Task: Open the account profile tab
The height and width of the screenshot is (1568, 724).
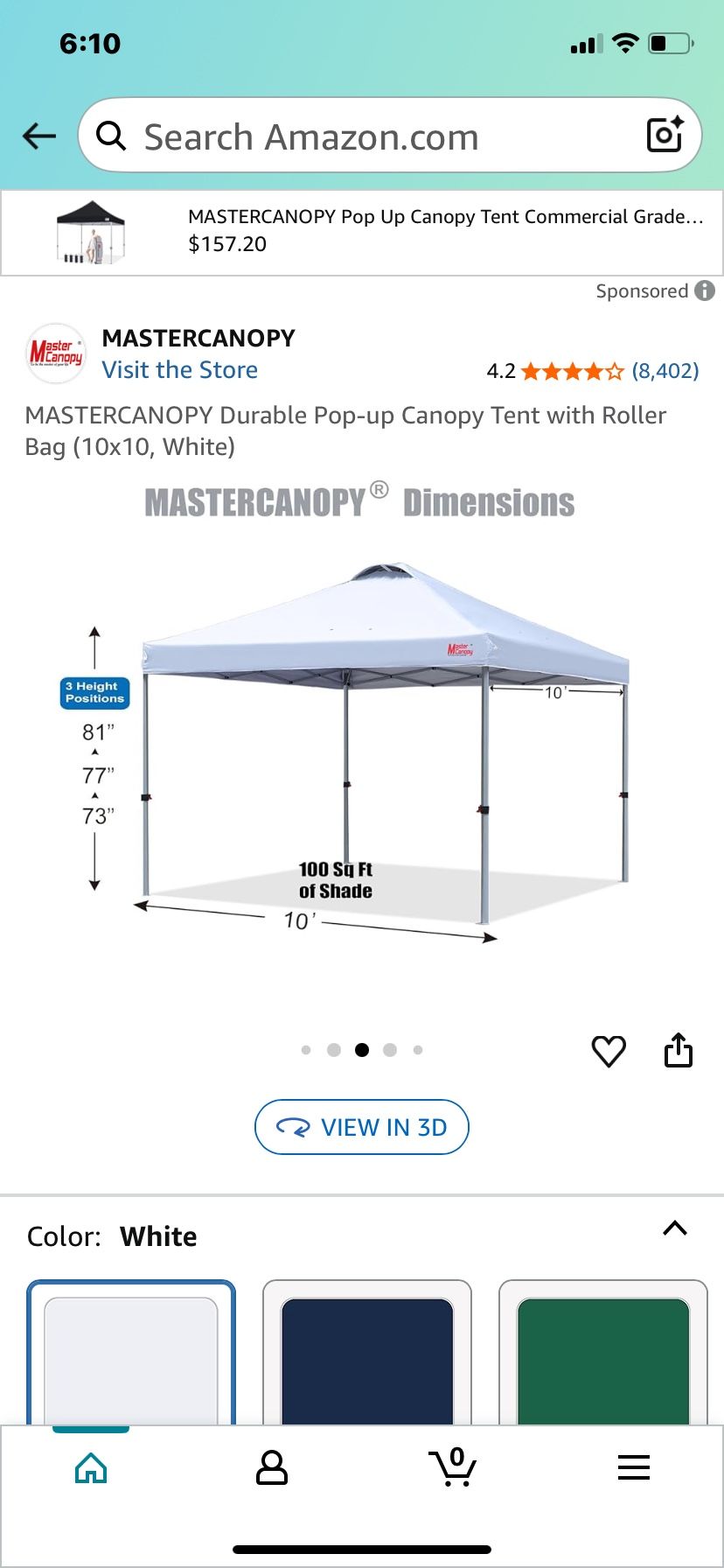Action: (x=272, y=1467)
